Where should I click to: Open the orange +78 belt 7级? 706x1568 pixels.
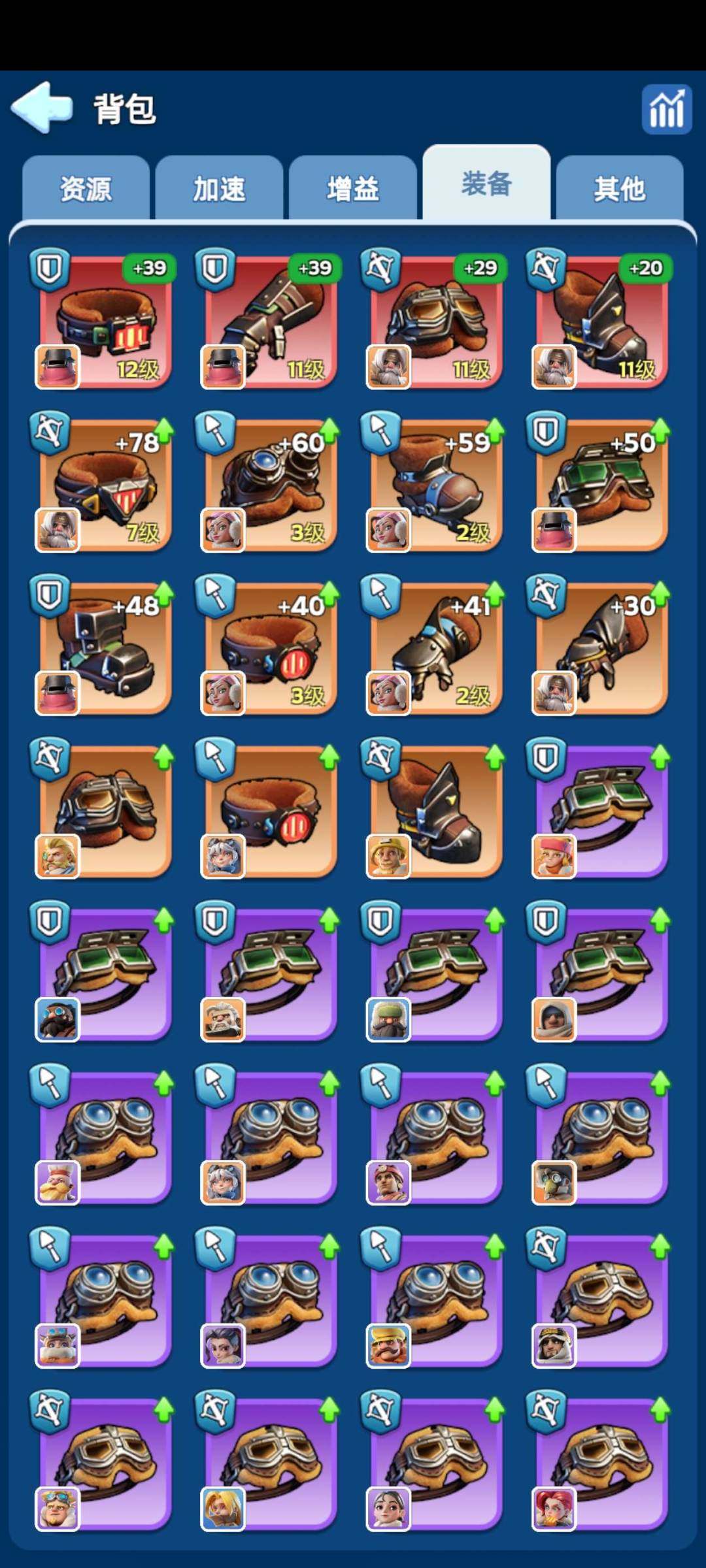pyautogui.click(x=105, y=485)
